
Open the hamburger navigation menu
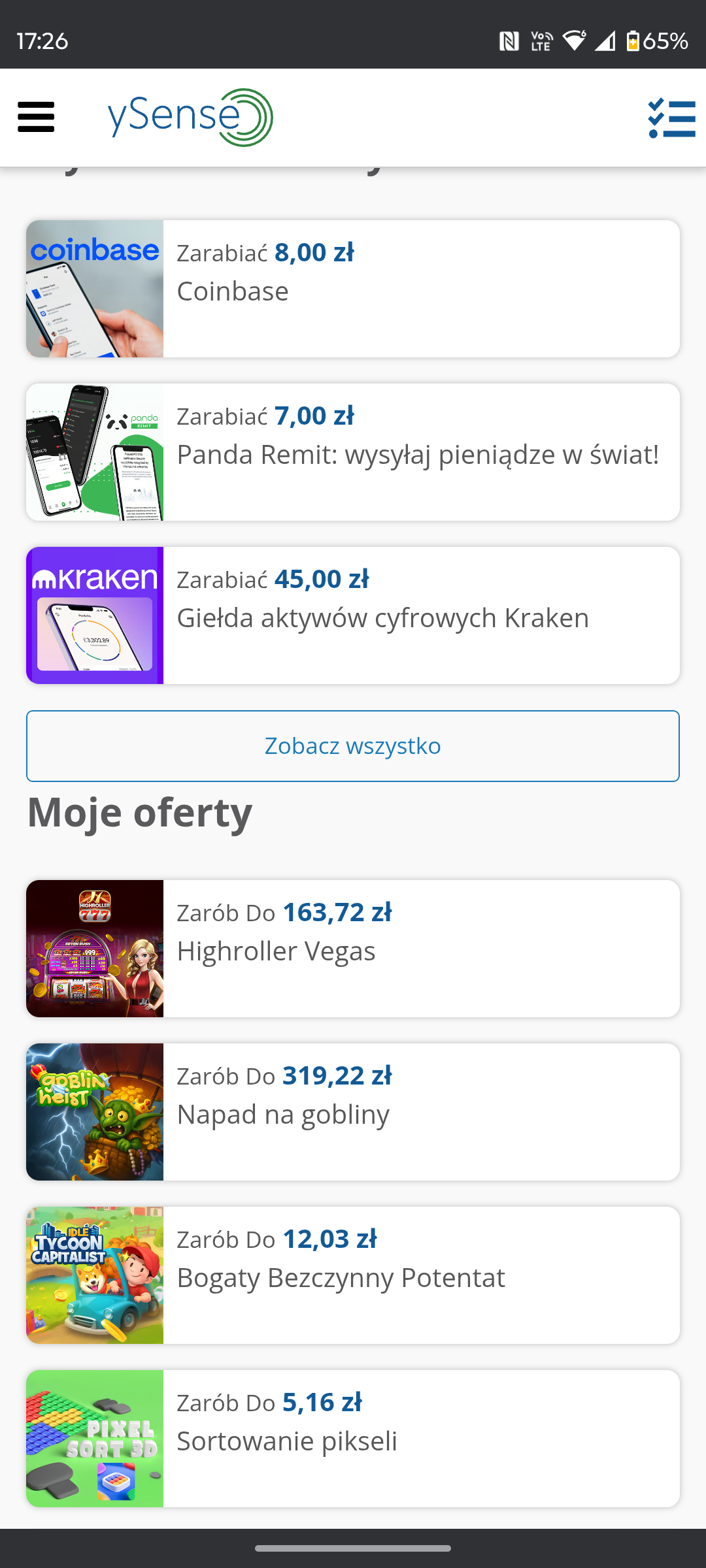coord(36,117)
